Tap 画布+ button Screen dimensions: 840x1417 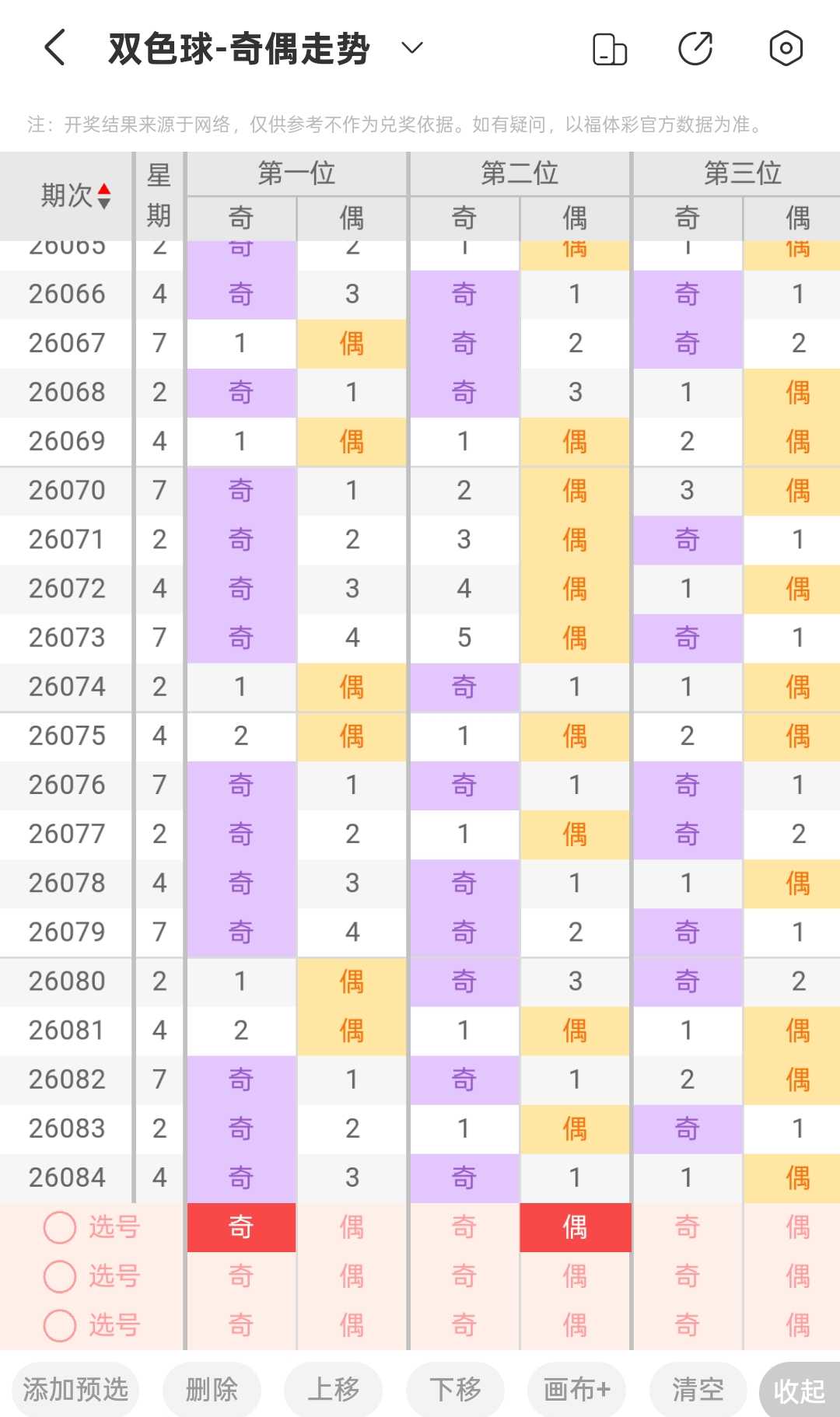(577, 1389)
